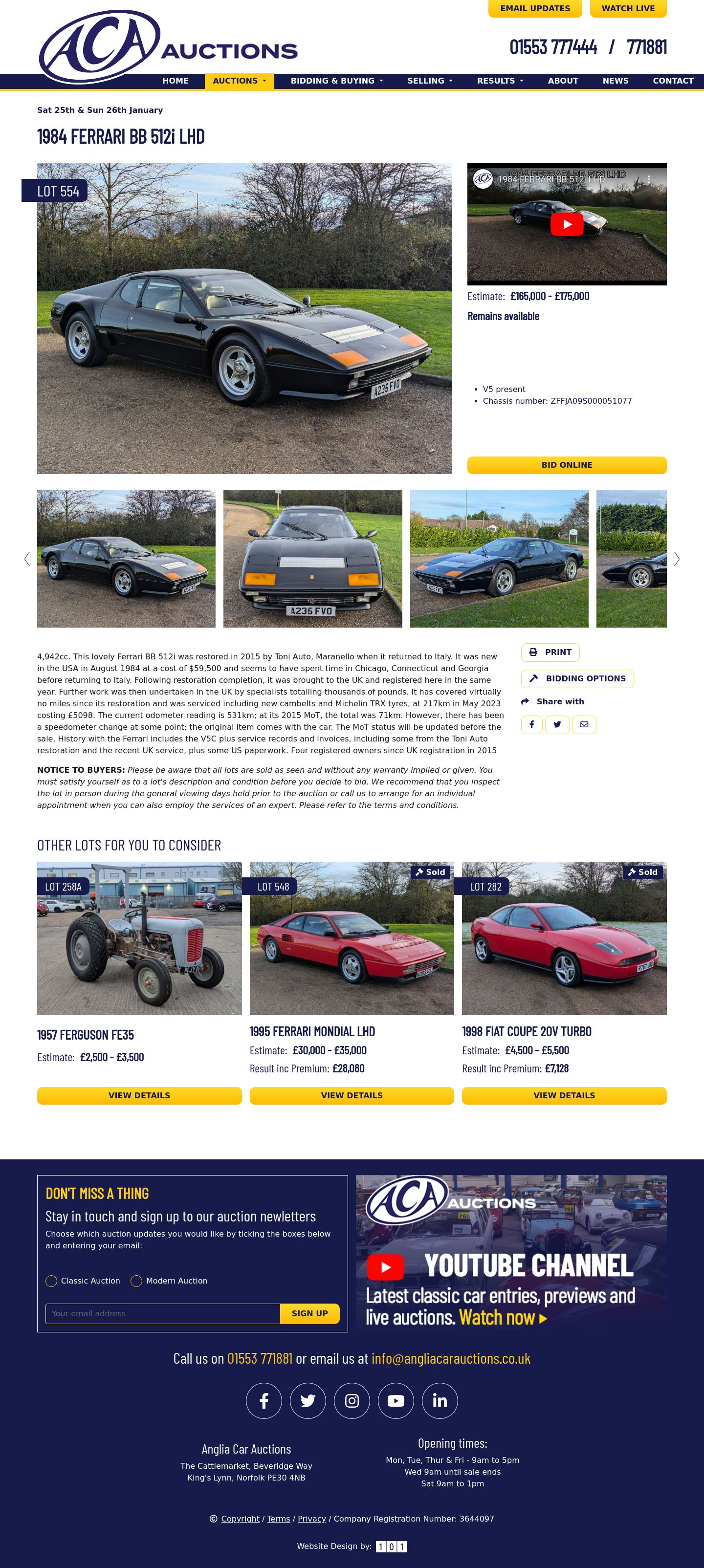Tap the Sign Up button
Viewport: 704px width, 1568px height.
[x=309, y=1313]
